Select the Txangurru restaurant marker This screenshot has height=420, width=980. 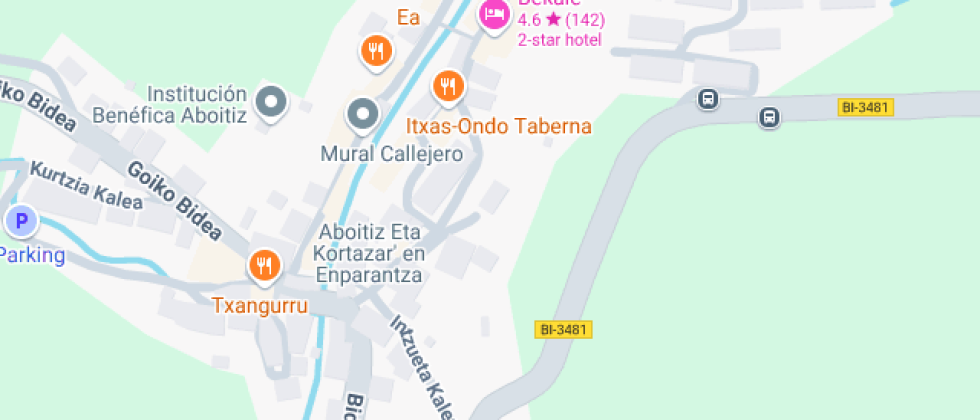pos(264,266)
